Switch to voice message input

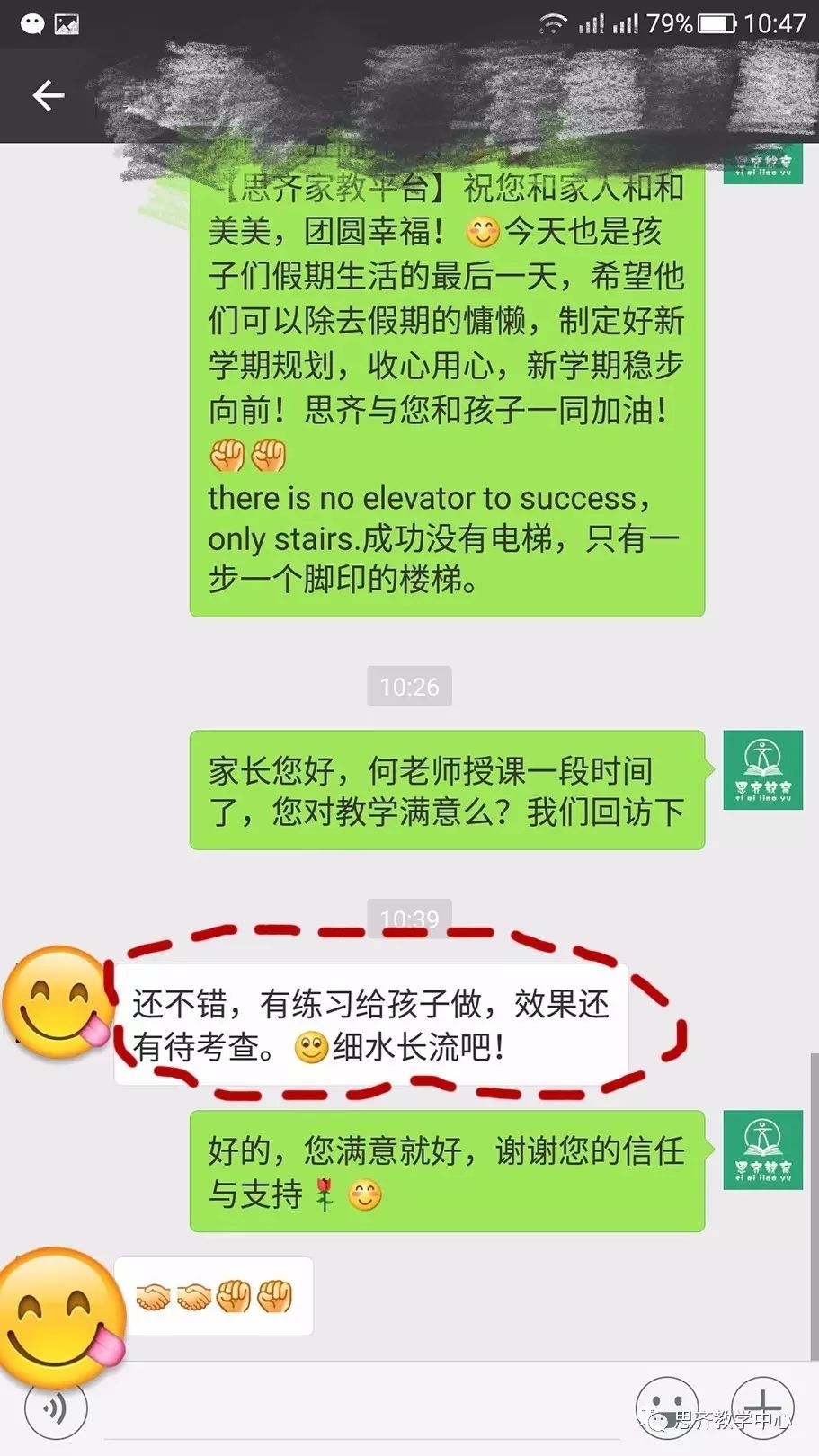(56, 1407)
